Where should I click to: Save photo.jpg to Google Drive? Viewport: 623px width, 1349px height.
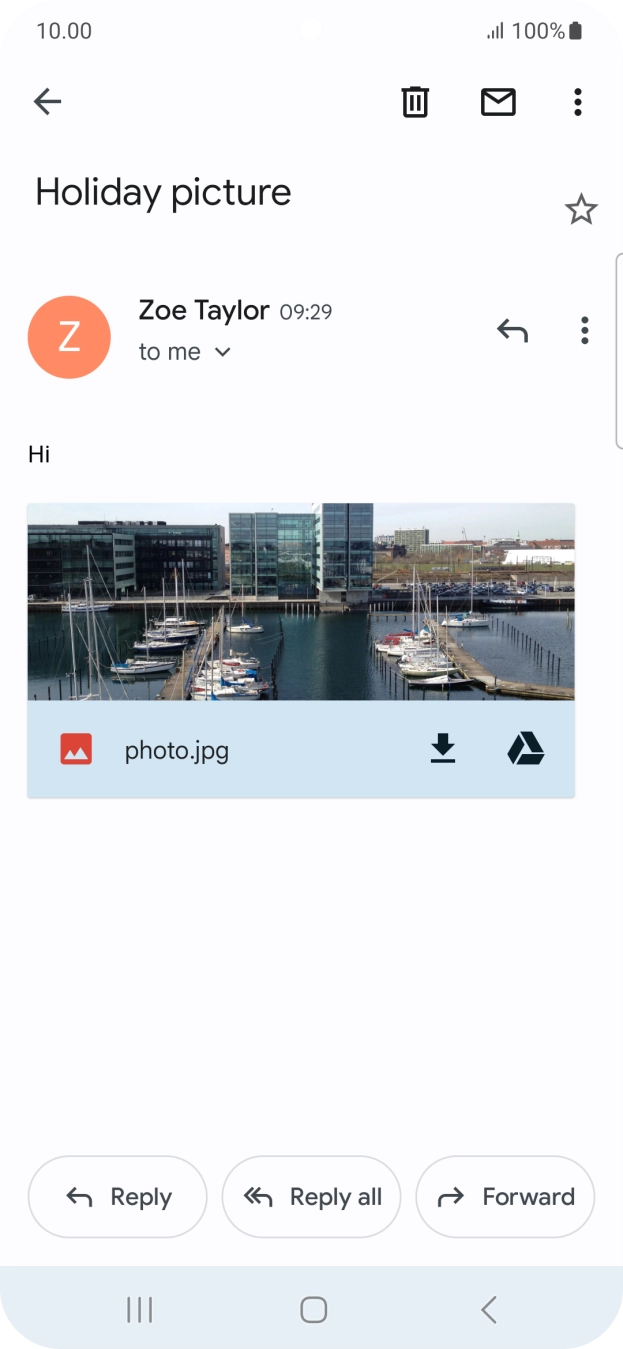tap(525, 749)
